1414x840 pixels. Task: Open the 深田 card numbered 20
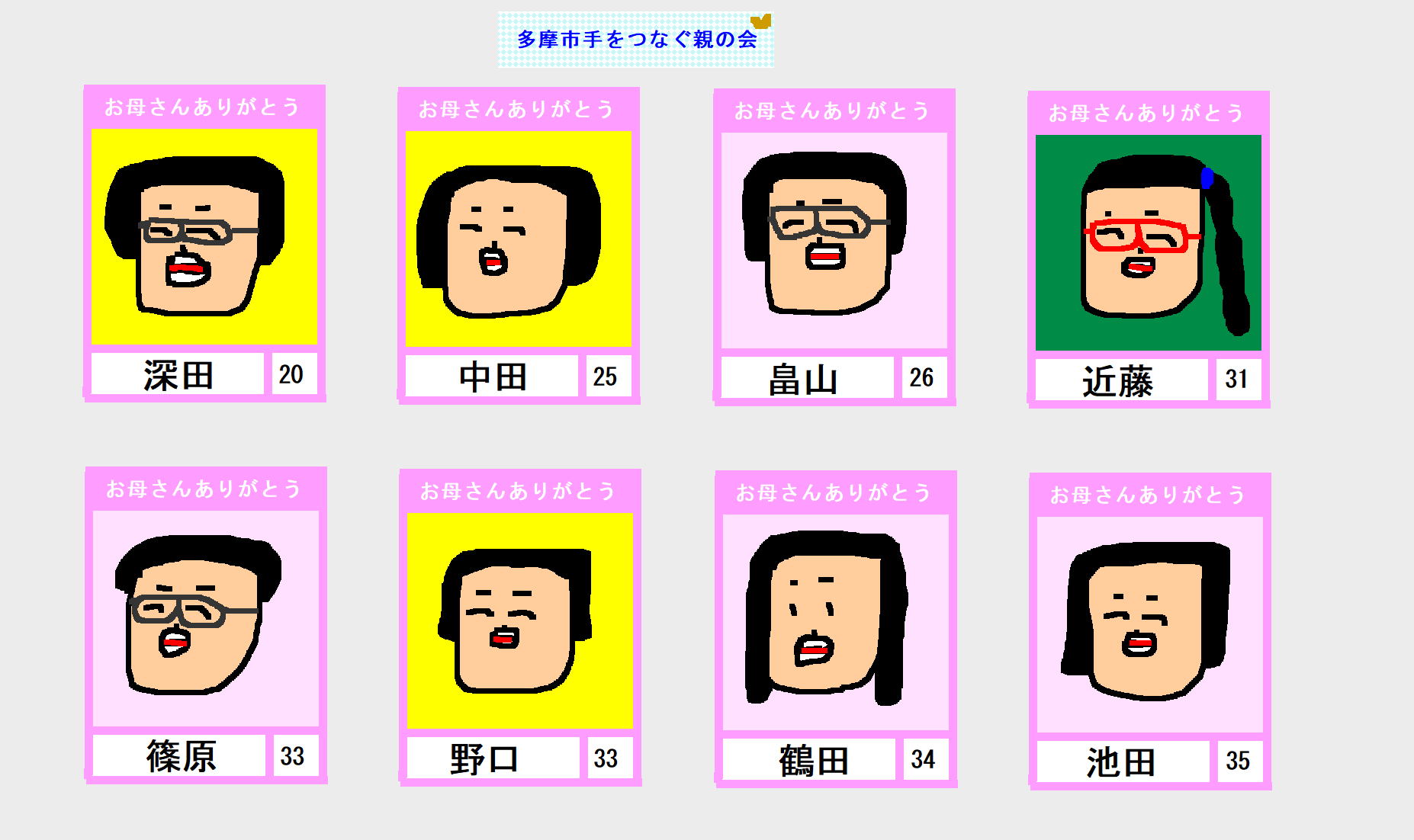204,242
